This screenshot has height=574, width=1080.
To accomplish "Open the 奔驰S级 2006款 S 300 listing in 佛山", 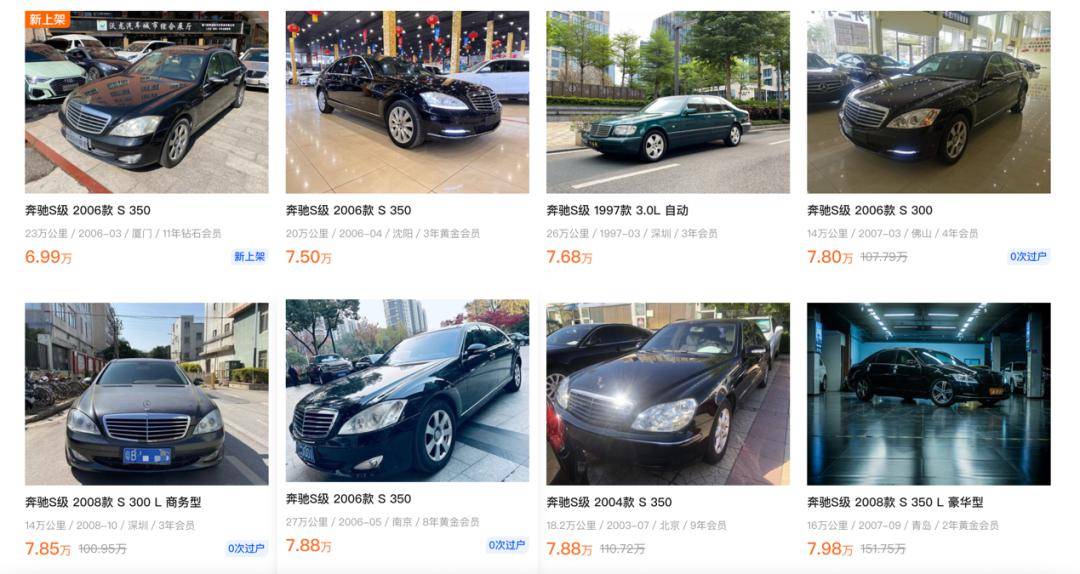I will tap(928, 102).
